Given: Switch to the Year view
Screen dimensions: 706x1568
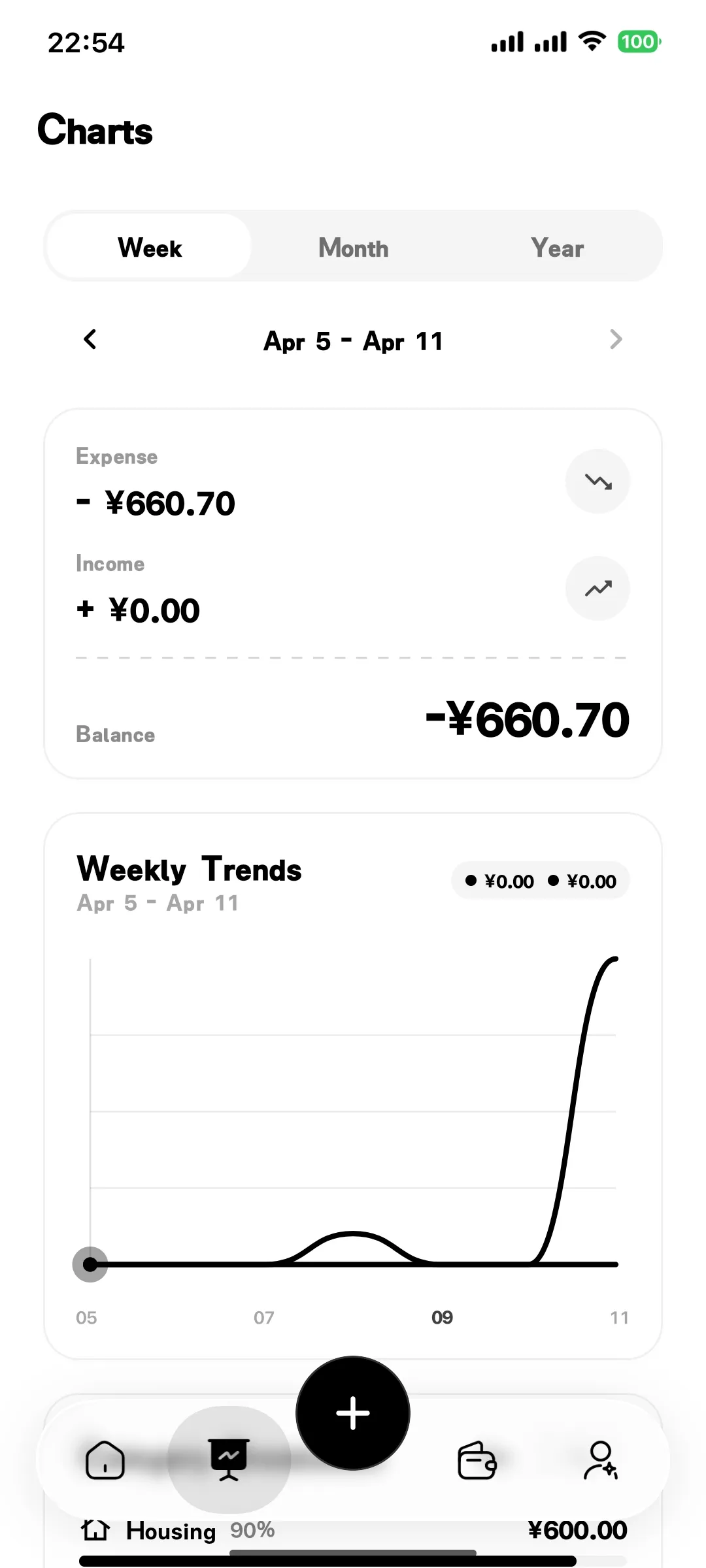Looking at the screenshot, I should point(557,248).
